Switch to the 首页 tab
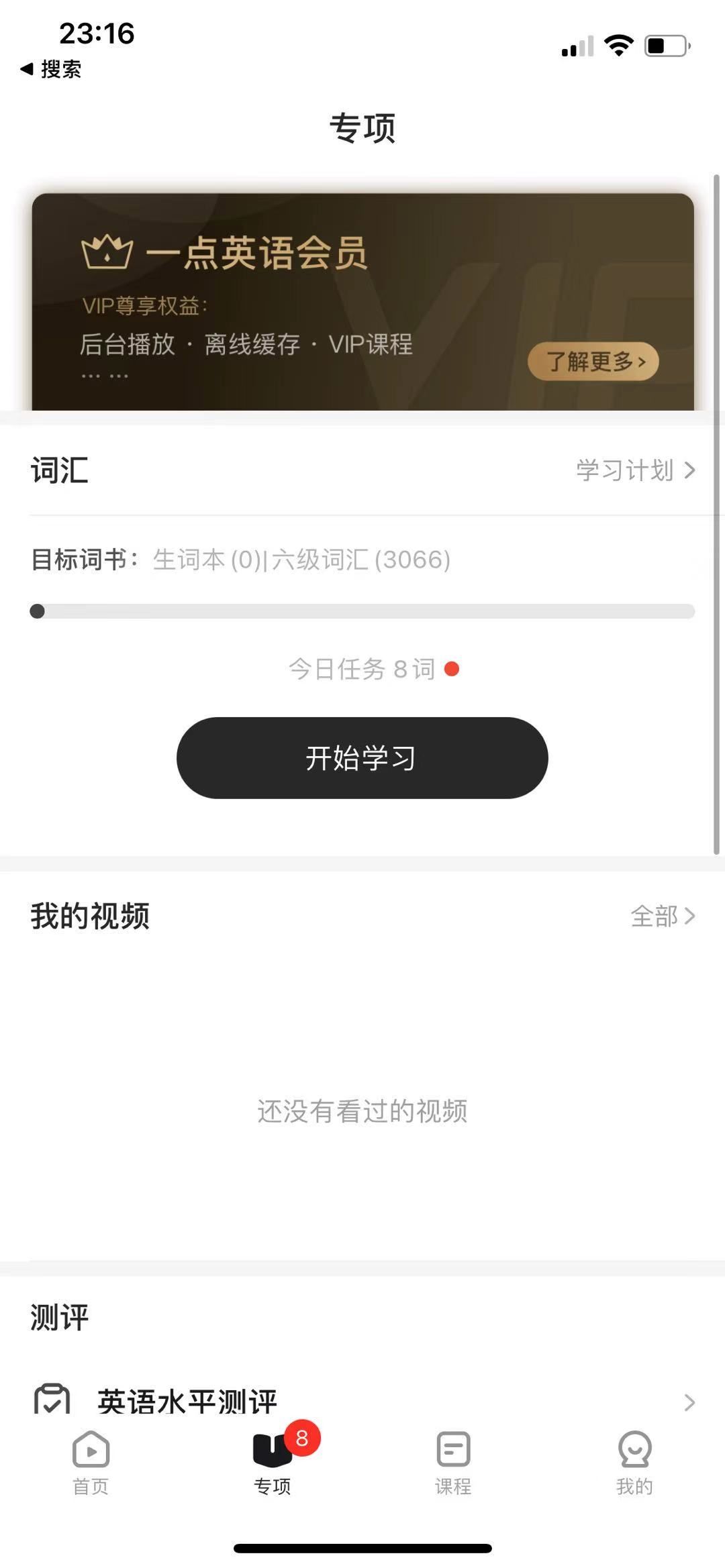 (x=91, y=1463)
